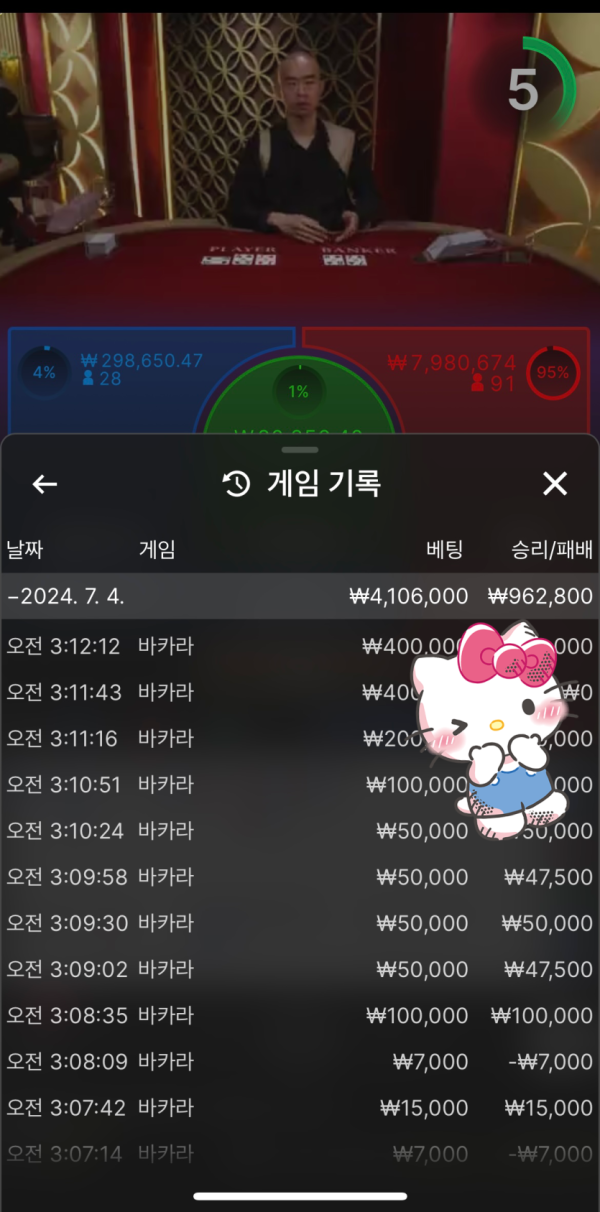Viewport: 600px width, 1212px height.
Task: Open the 오전 3:08:09 바카라 record
Action: tap(300, 1062)
